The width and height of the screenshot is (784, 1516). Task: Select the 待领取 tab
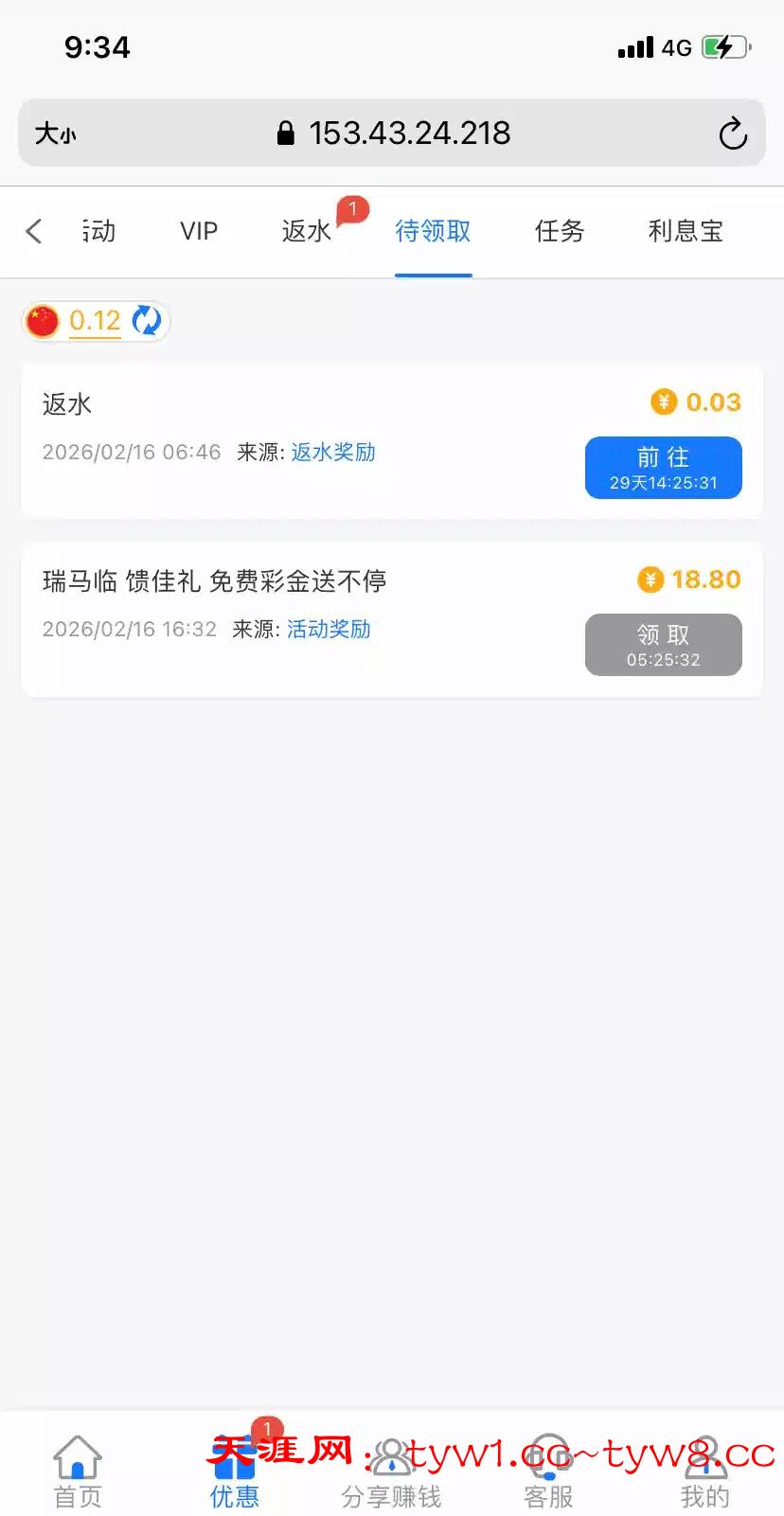[433, 231]
